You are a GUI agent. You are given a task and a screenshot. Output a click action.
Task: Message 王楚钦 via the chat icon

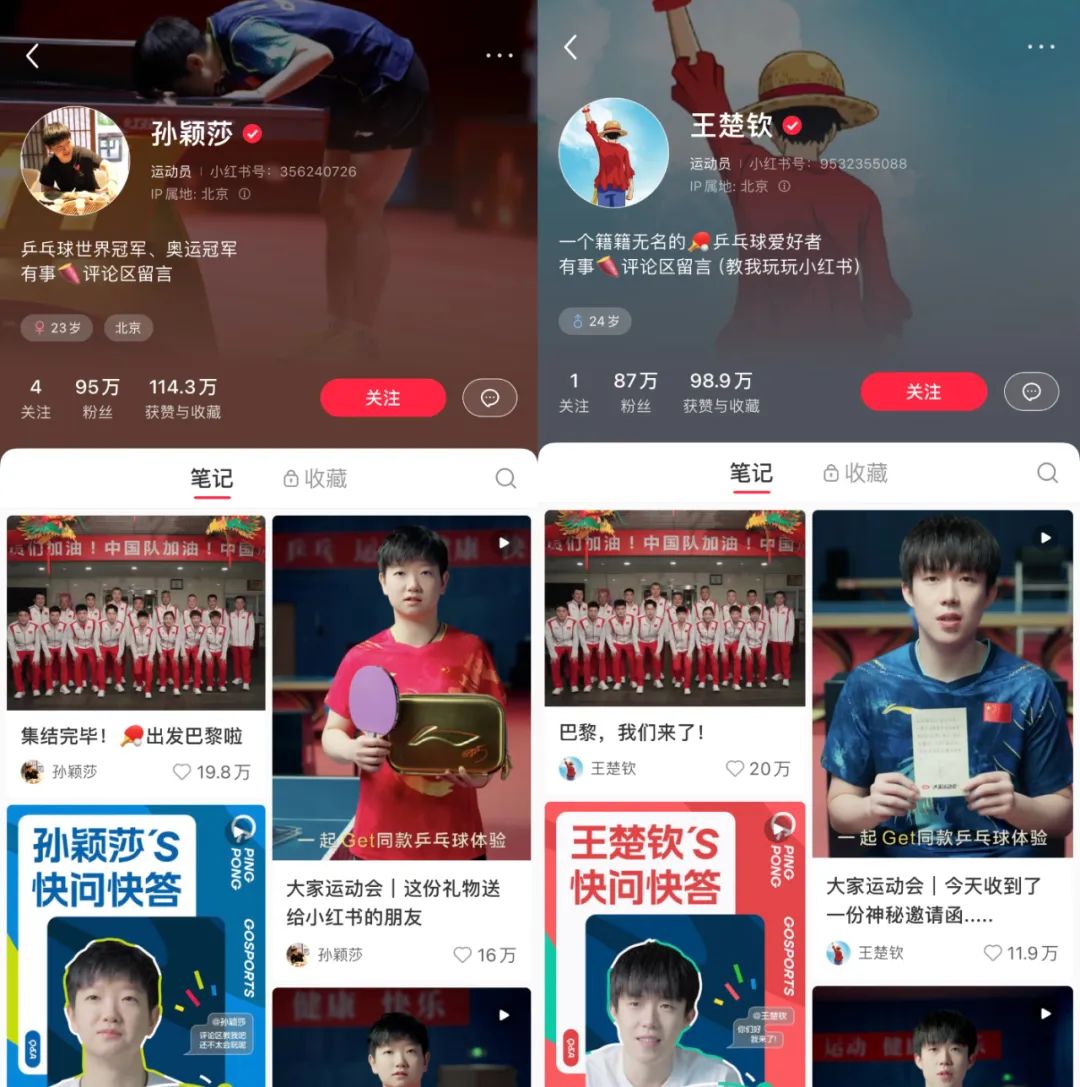(1031, 392)
